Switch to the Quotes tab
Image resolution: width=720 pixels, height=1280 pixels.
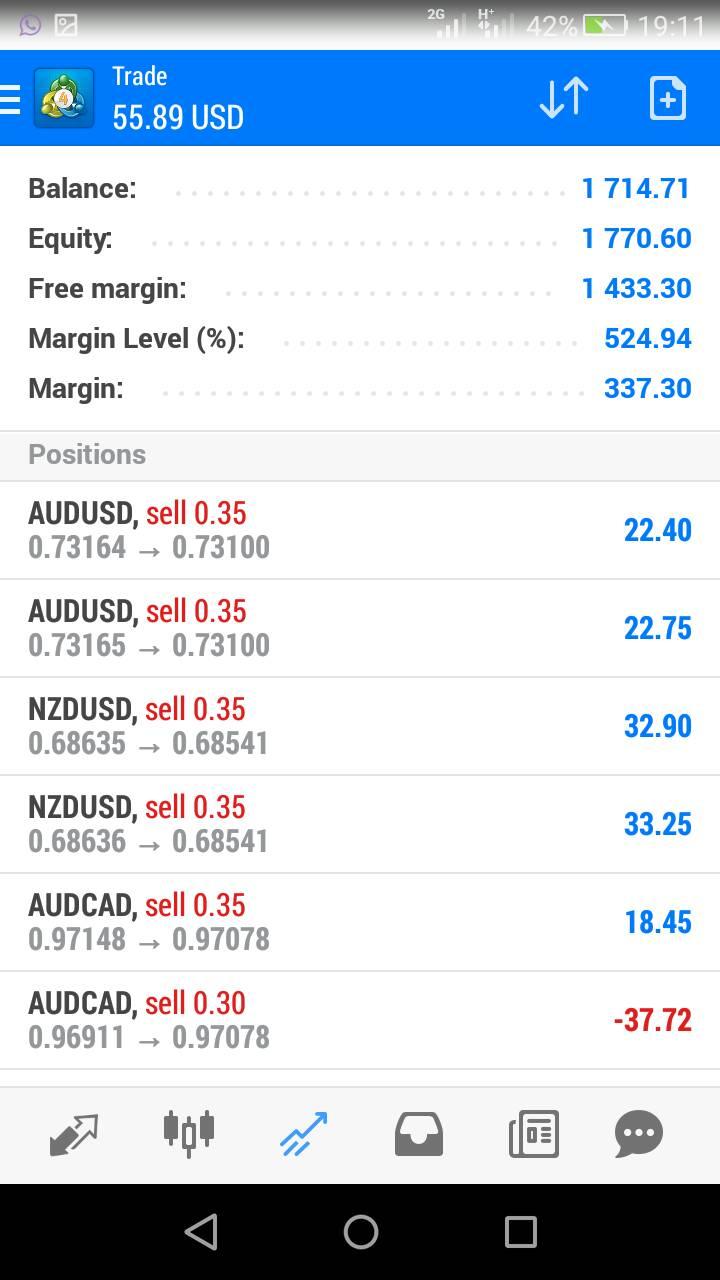(x=74, y=1135)
